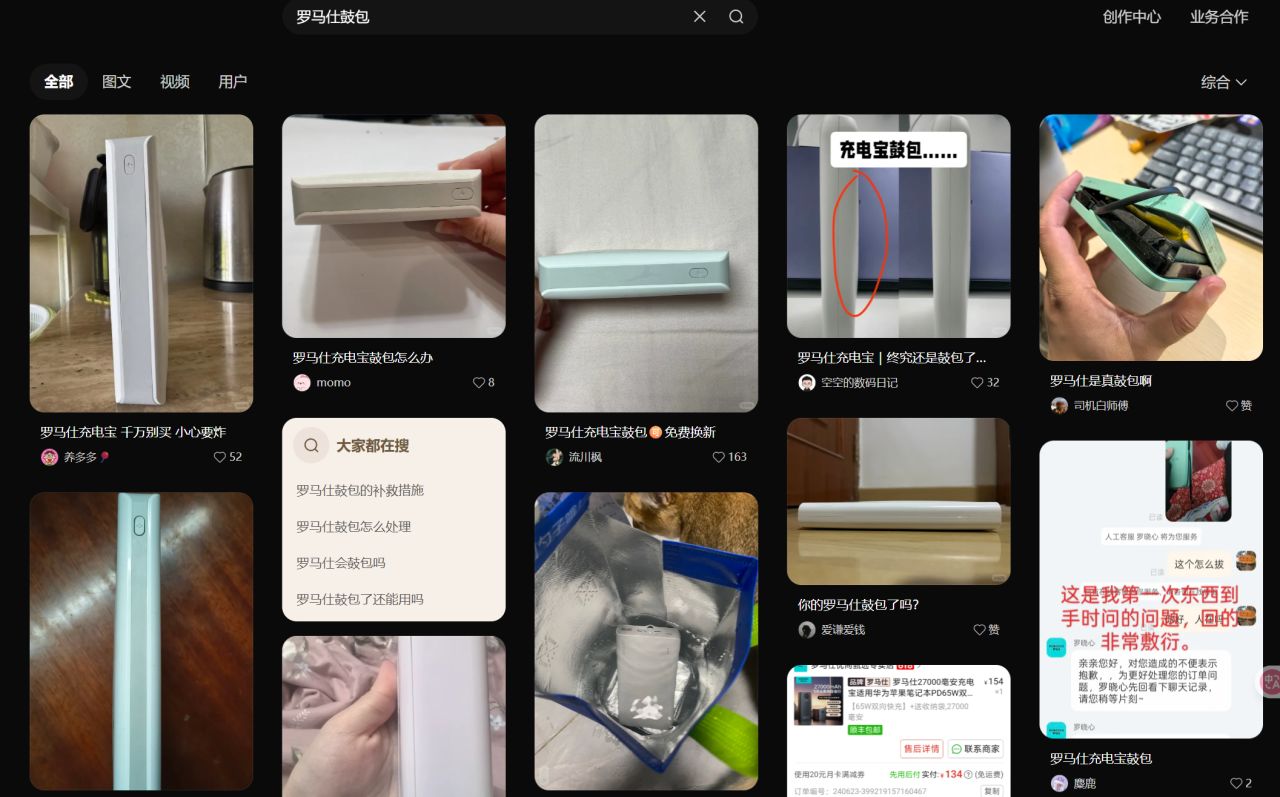The height and width of the screenshot is (797, 1280).
Task: Switch to the 用户 tab
Action: (233, 82)
